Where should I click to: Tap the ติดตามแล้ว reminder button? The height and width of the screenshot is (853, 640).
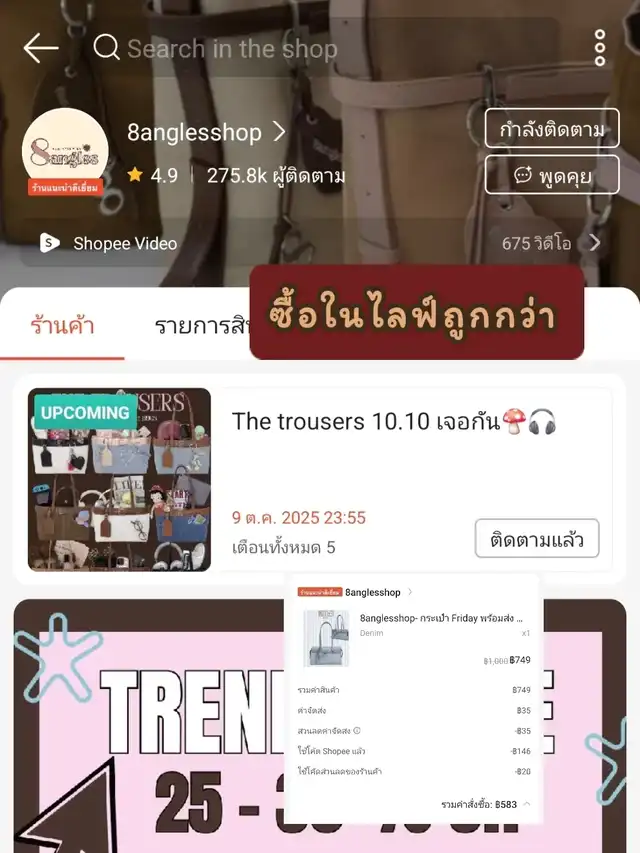(536, 539)
